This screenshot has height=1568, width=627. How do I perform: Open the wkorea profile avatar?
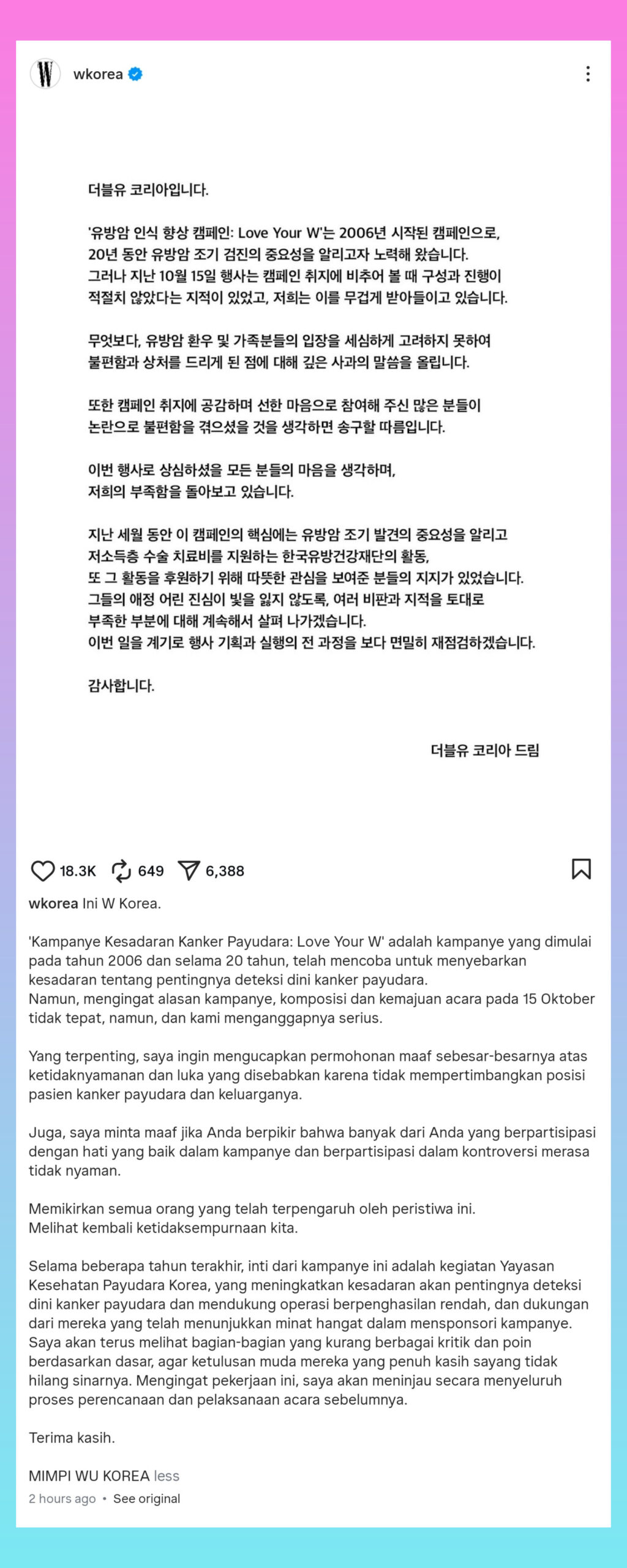pos(45,74)
